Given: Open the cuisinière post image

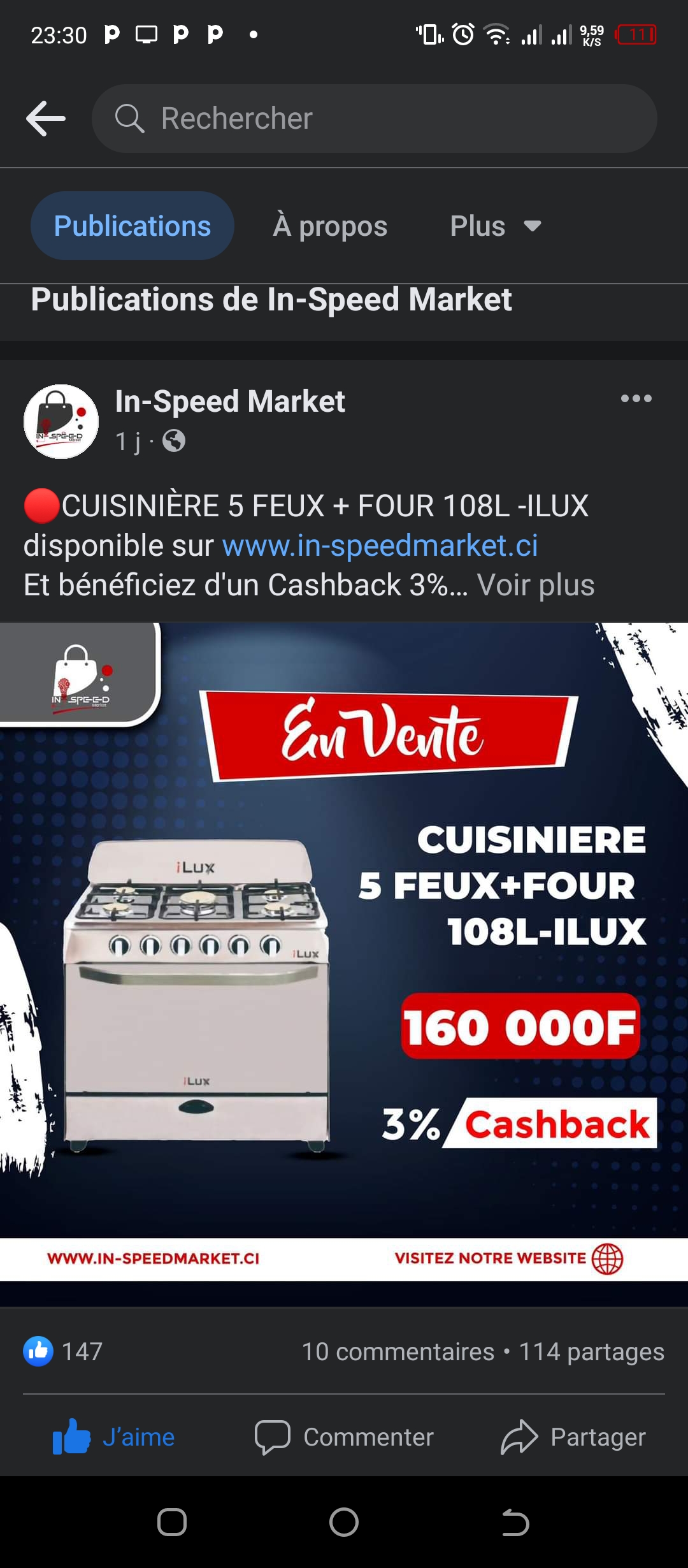Looking at the screenshot, I should (344, 950).
